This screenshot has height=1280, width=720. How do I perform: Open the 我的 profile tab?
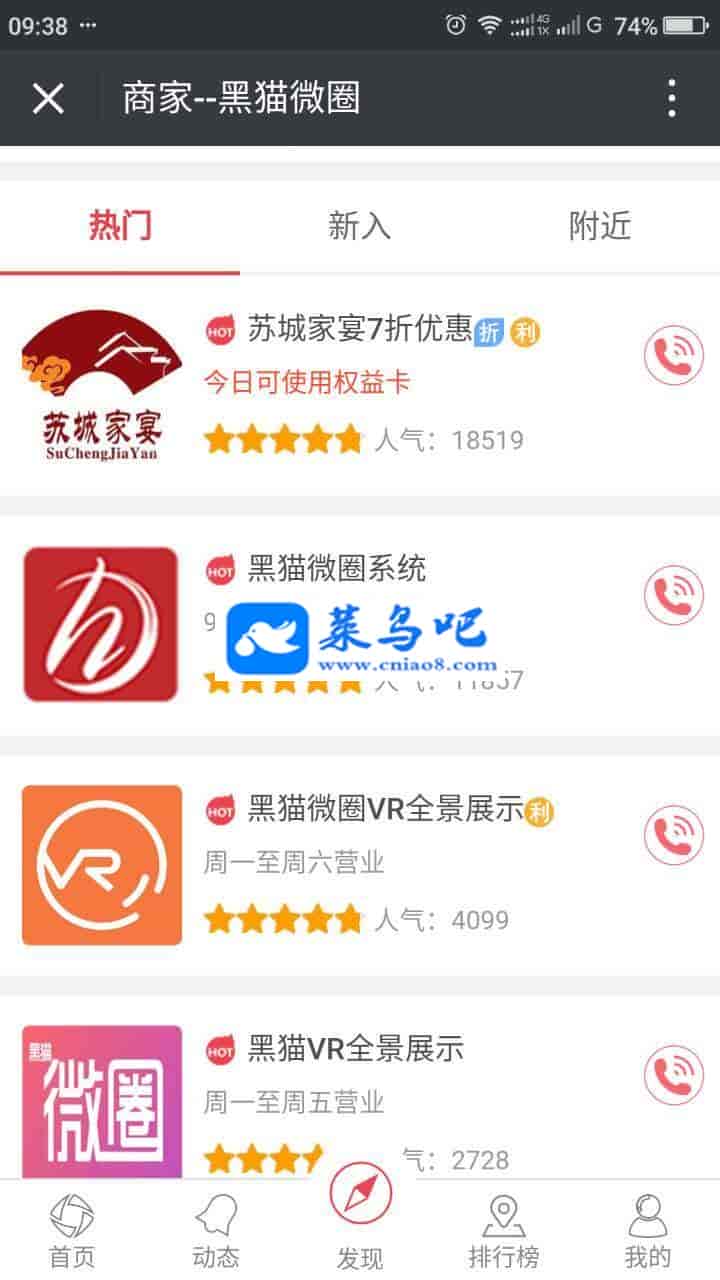click(x=648, y=1232)
